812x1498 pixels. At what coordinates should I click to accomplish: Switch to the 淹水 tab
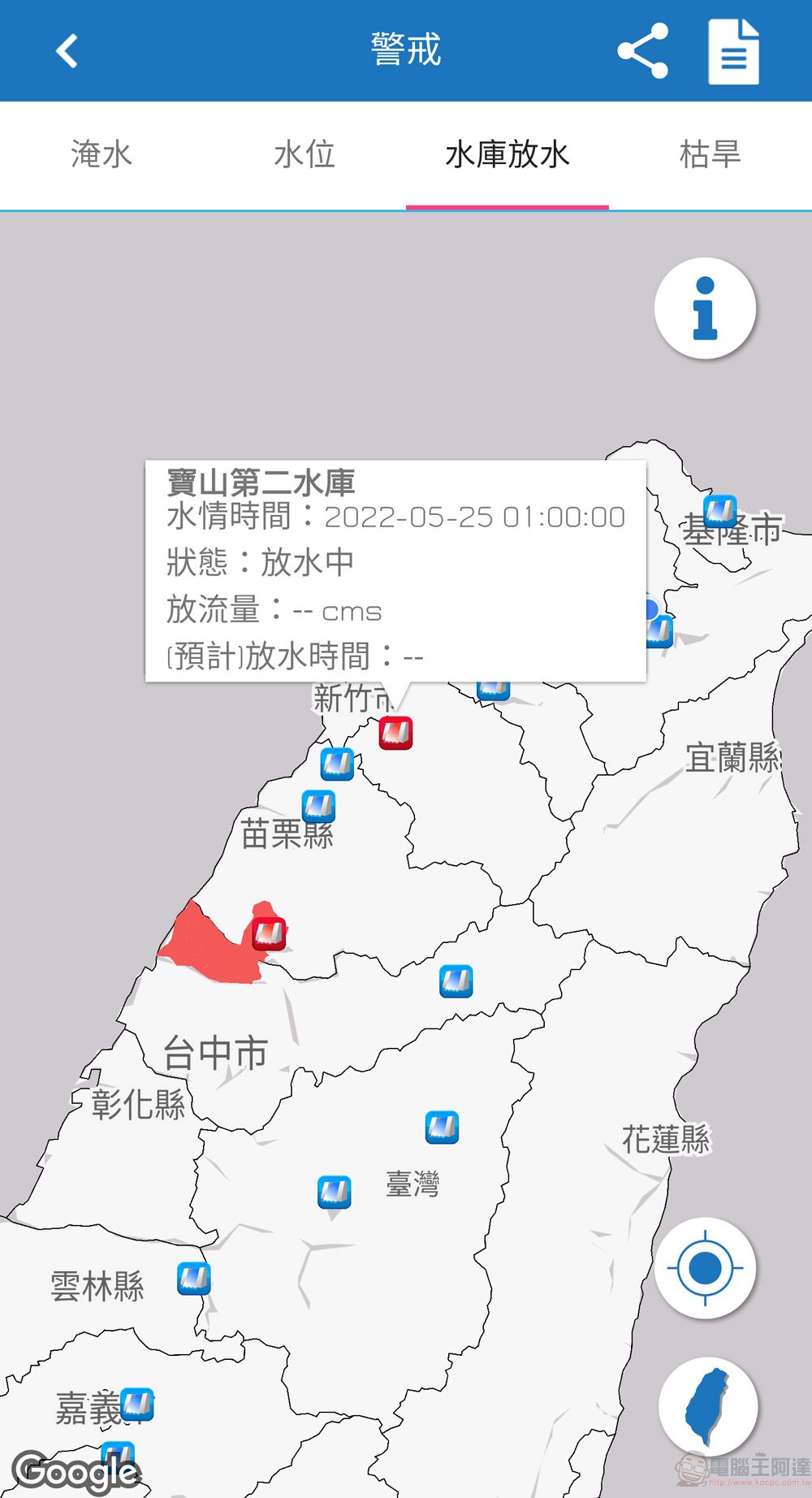(101, 154)
